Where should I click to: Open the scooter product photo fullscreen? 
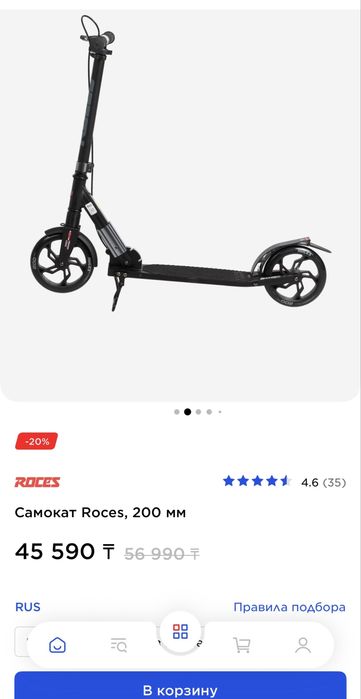click(x=180, y=205)
